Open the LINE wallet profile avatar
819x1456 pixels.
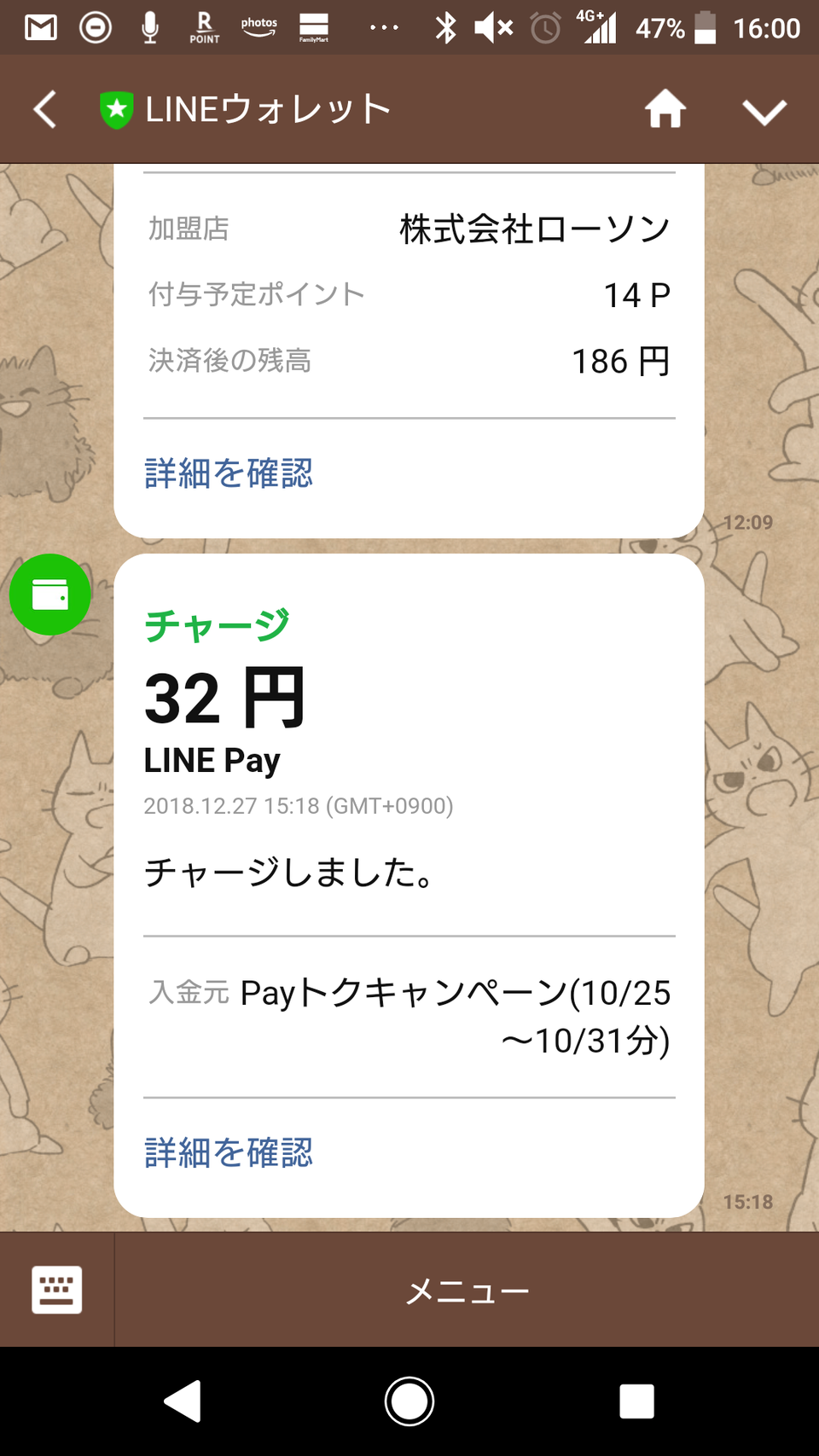50,595
